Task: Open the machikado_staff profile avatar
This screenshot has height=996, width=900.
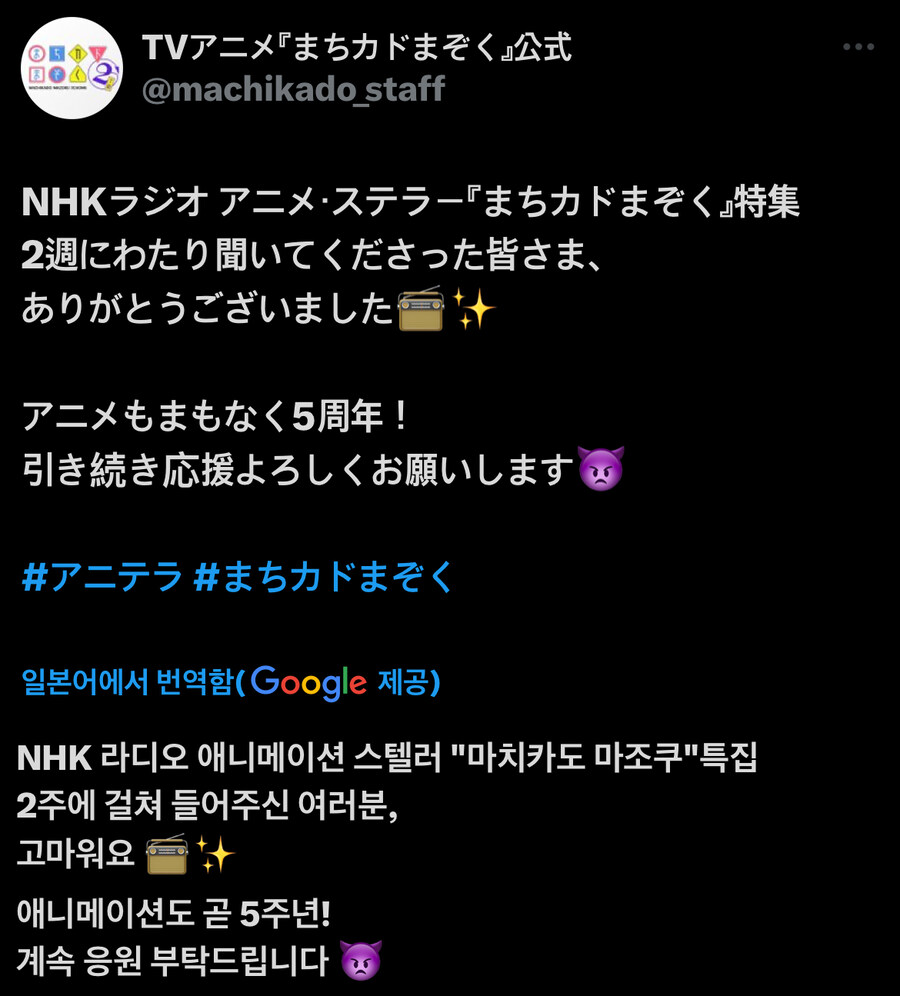Action: (x=70, y=67)
